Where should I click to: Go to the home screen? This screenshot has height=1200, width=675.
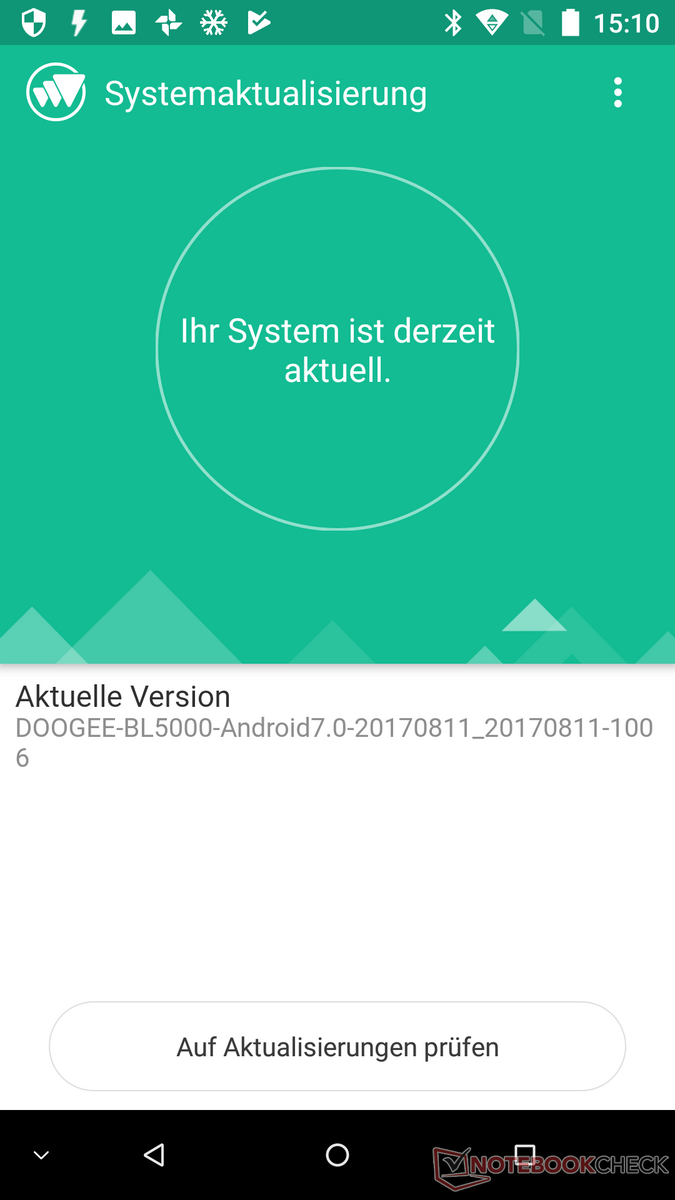[x=337, y=1155]
